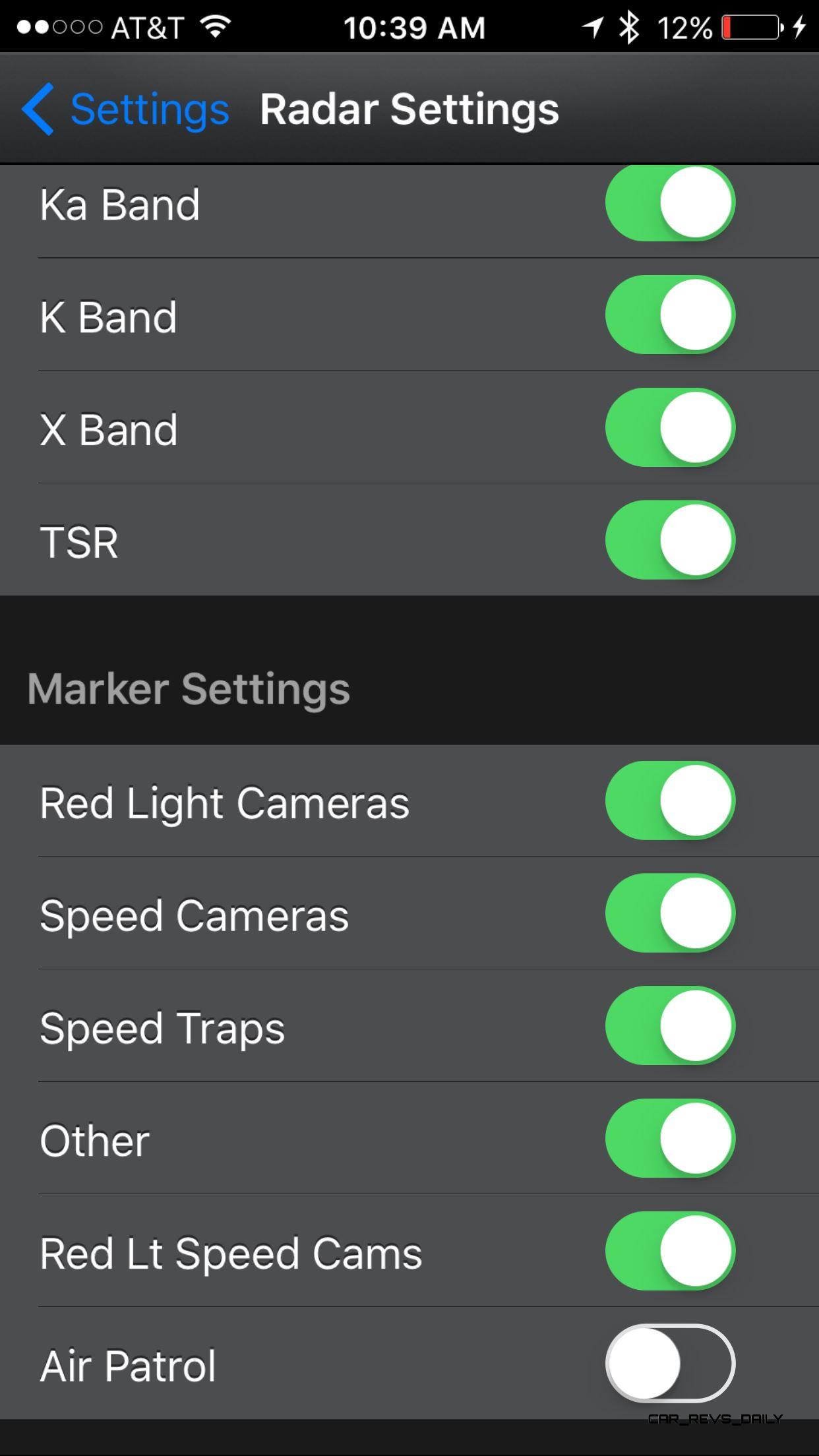Go back to Settings
The image size is (819, 1456).
click(x=125, y=109)
